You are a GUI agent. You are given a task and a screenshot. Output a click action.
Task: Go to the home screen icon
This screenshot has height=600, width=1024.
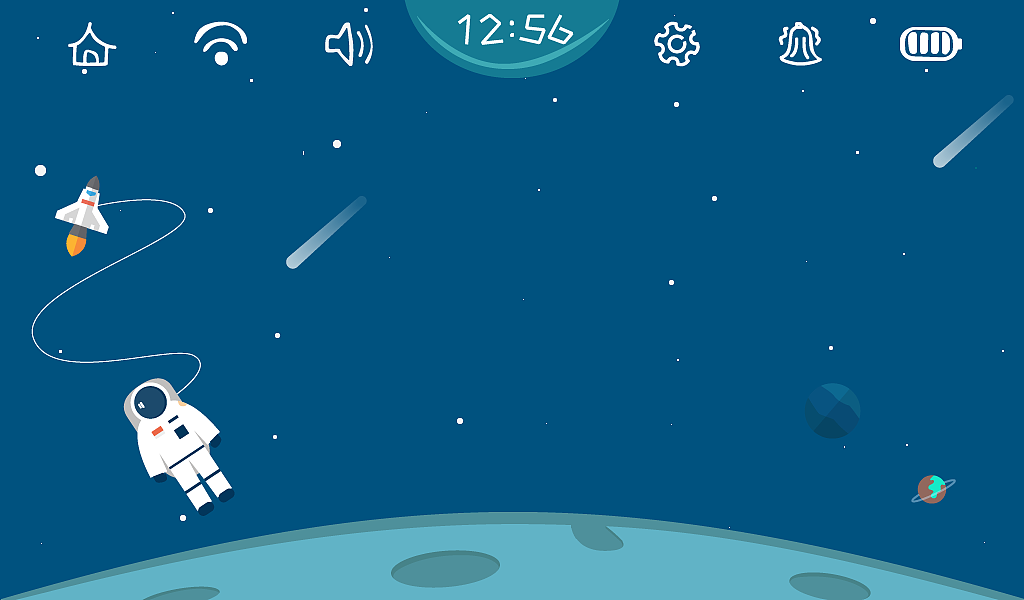91,45
